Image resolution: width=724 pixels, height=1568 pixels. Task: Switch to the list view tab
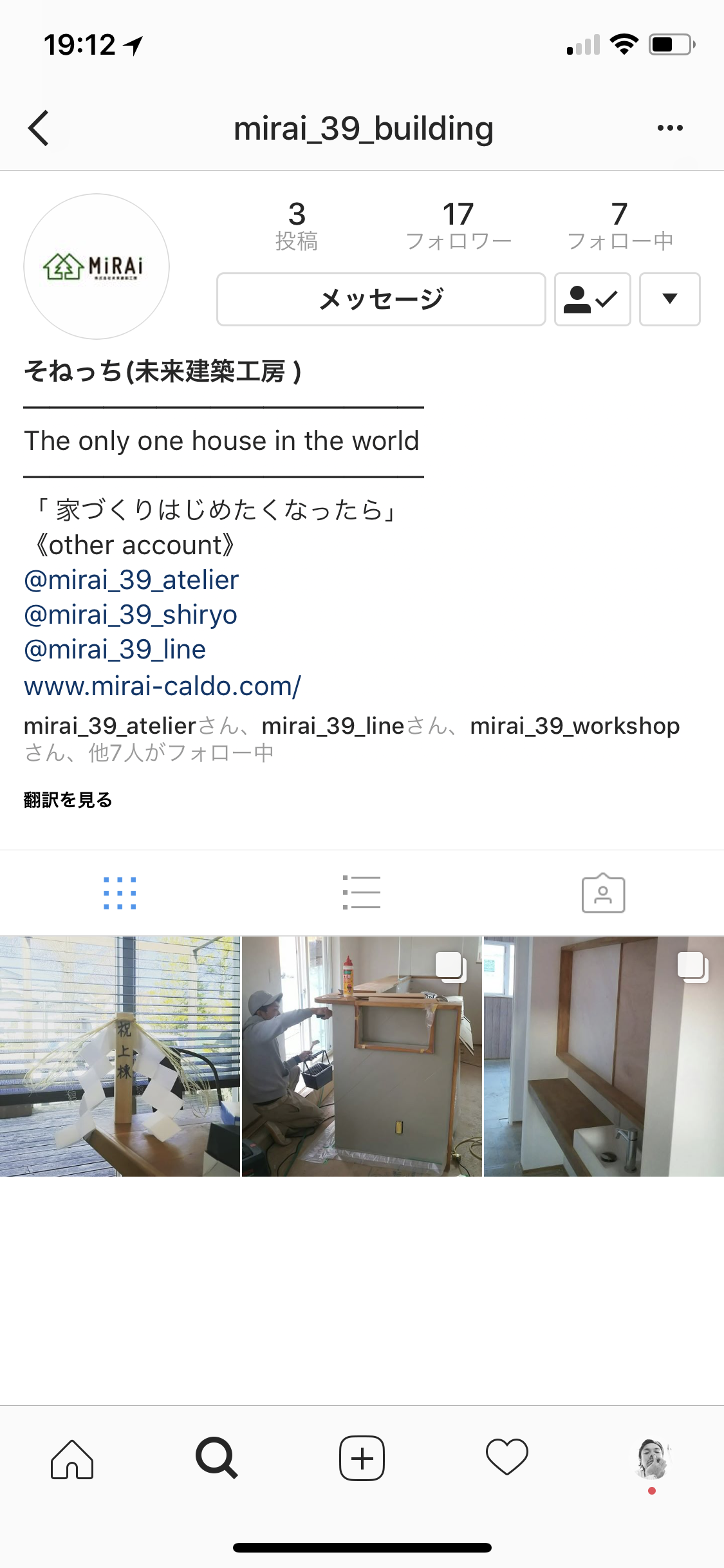(x=362, y=893)
